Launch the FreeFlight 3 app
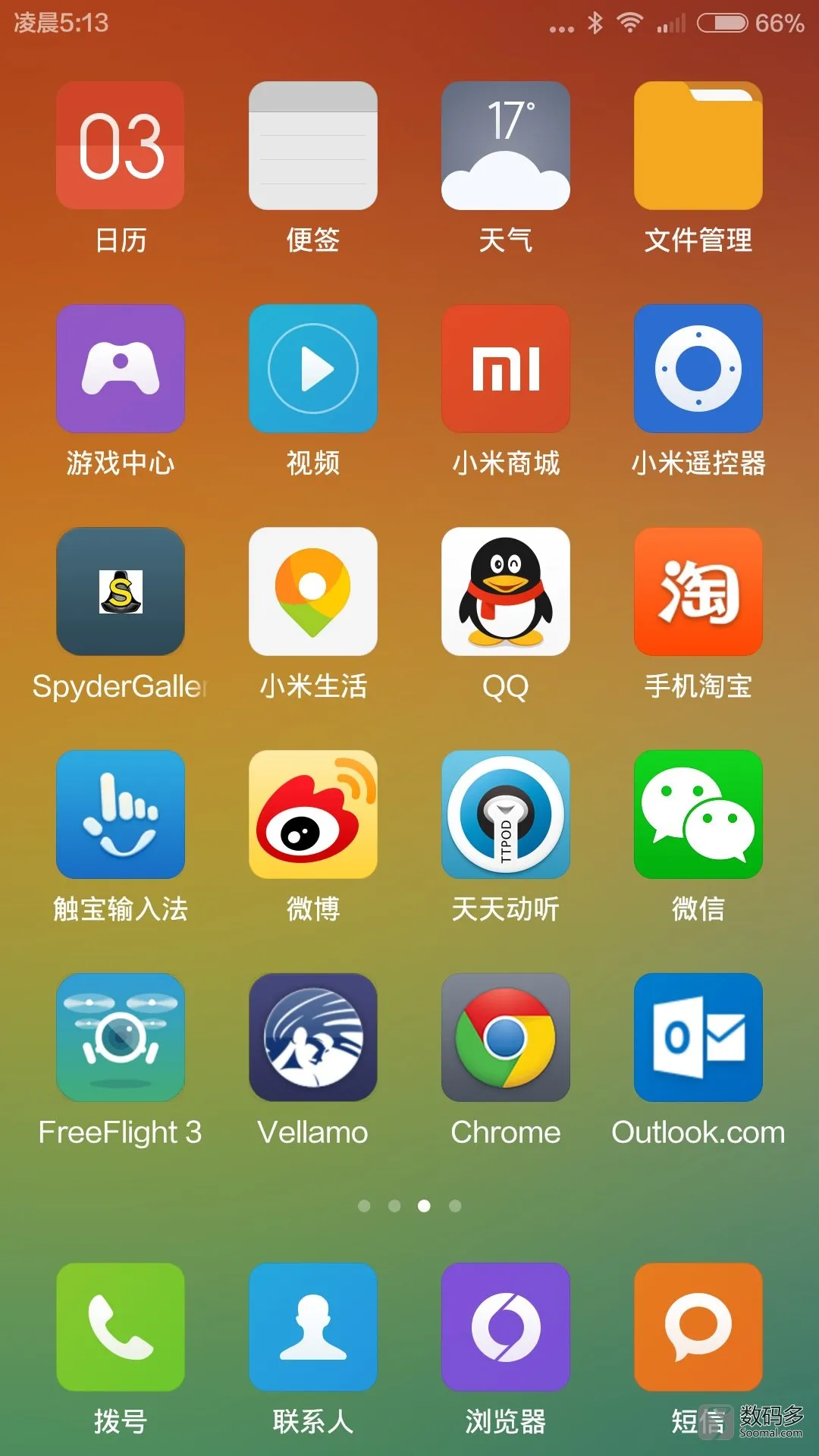 [x=121, y=1037]
